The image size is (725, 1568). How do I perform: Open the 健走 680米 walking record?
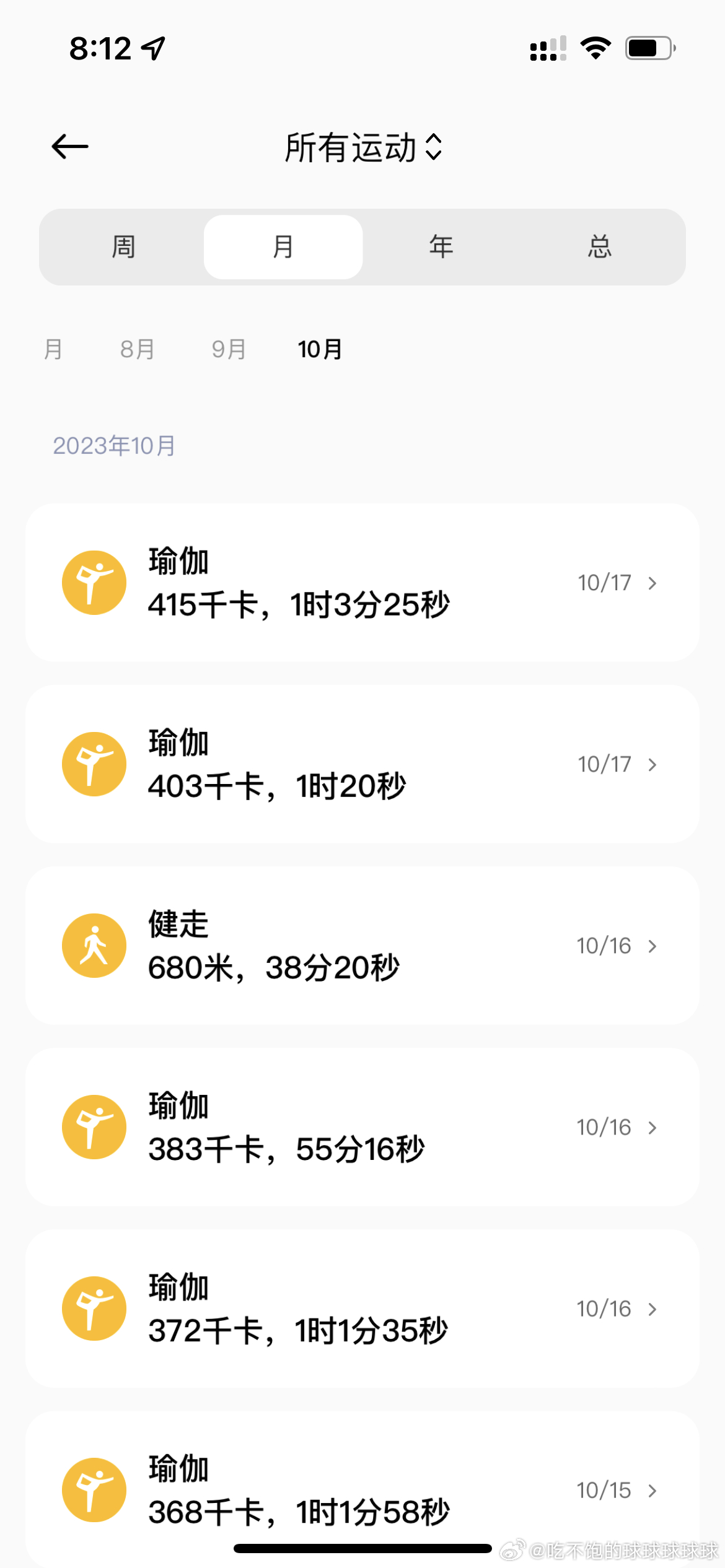[x=362, y=946]
